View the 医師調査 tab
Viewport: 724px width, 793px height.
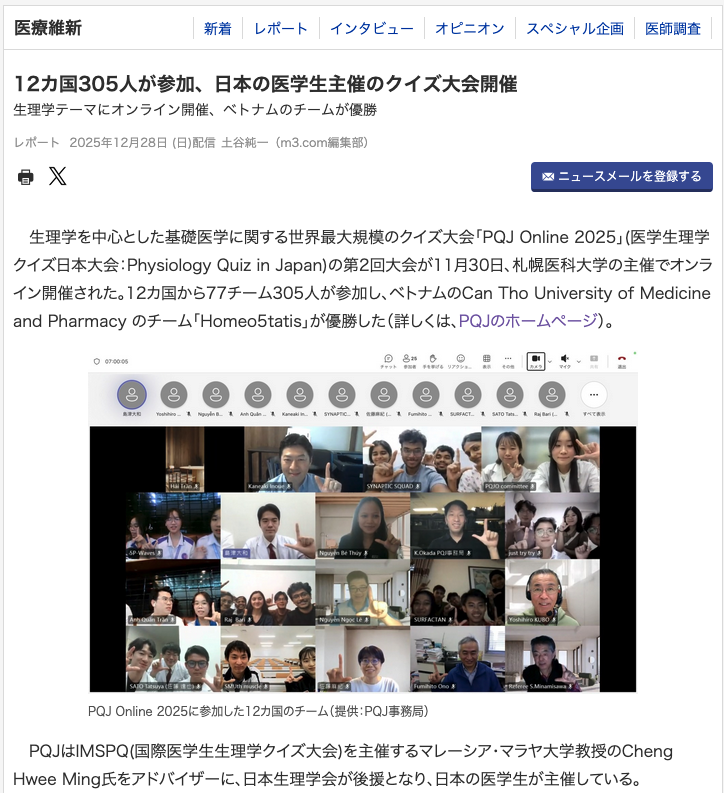point(673,28)
